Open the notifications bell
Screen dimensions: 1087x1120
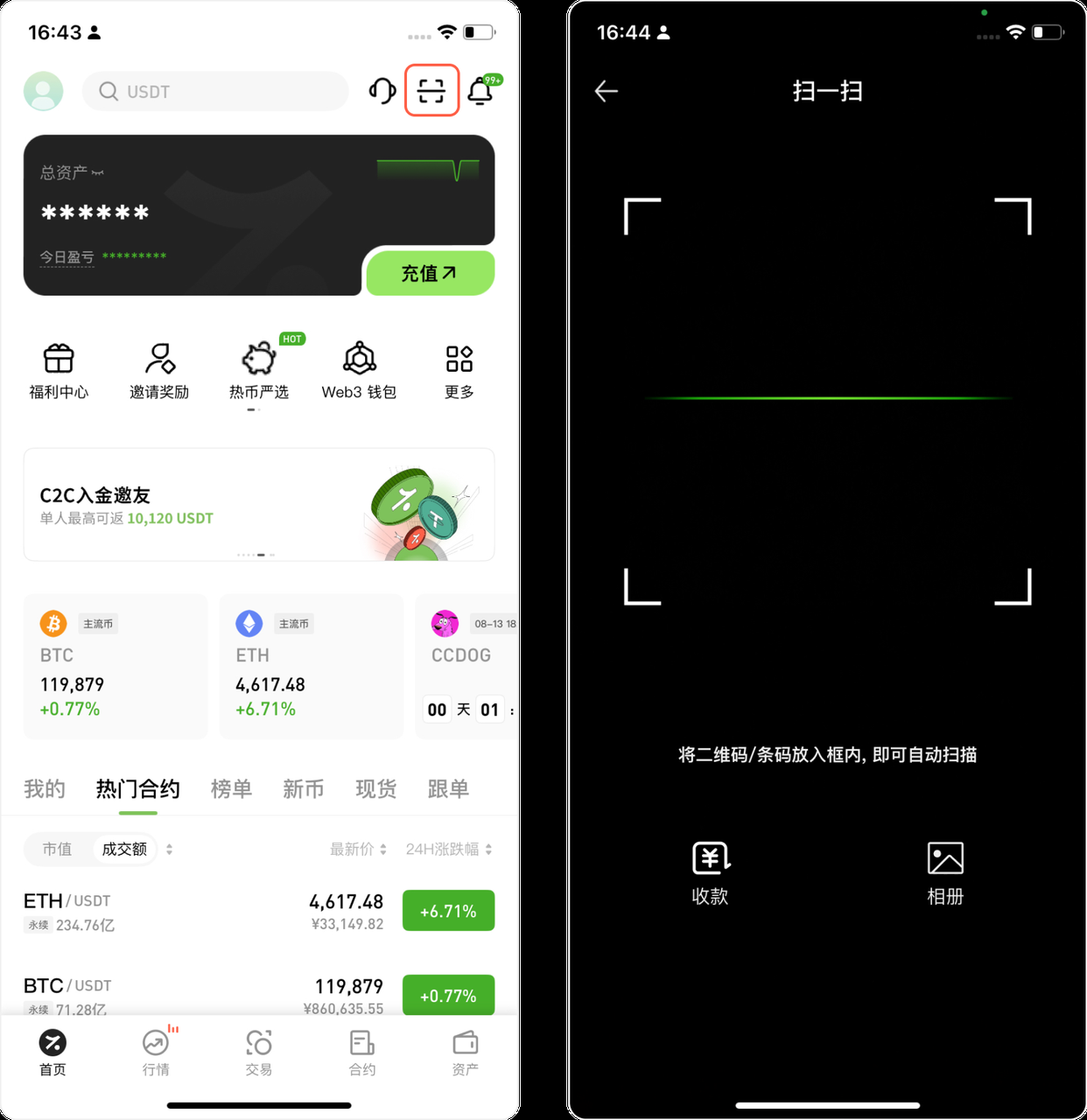coord(480,91)
